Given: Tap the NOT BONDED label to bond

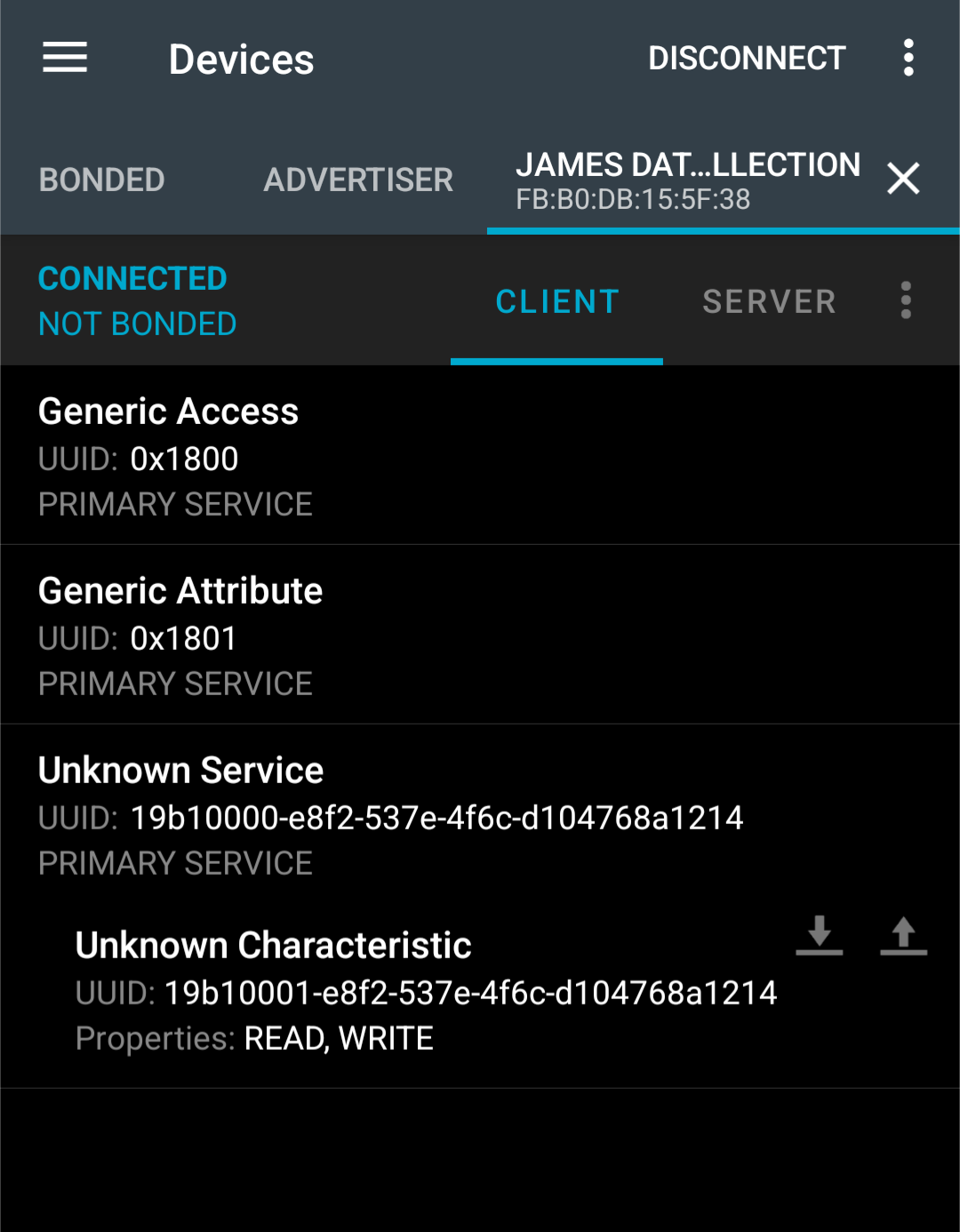Looking at the screenshot, I should coord(137,324).
